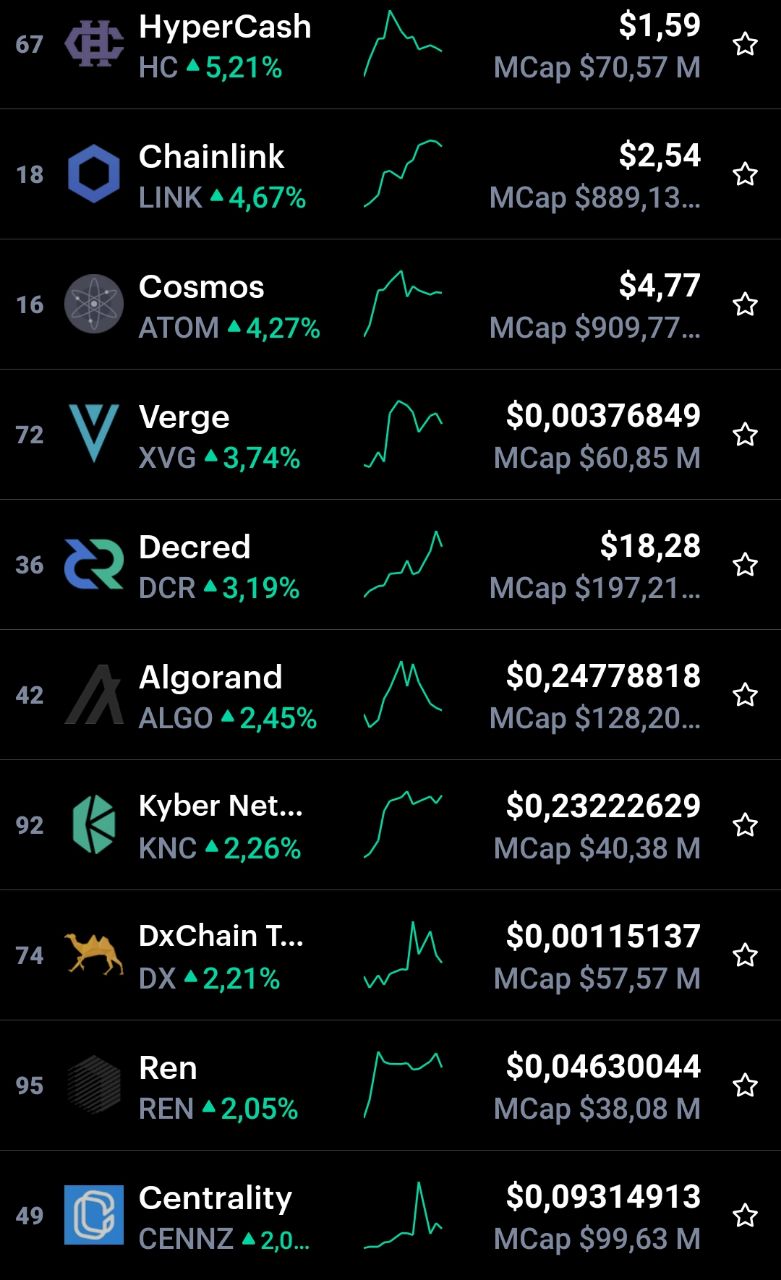Tap the star beside DxChain Token
Viewport: 781px width, 1280px height.
745,955
